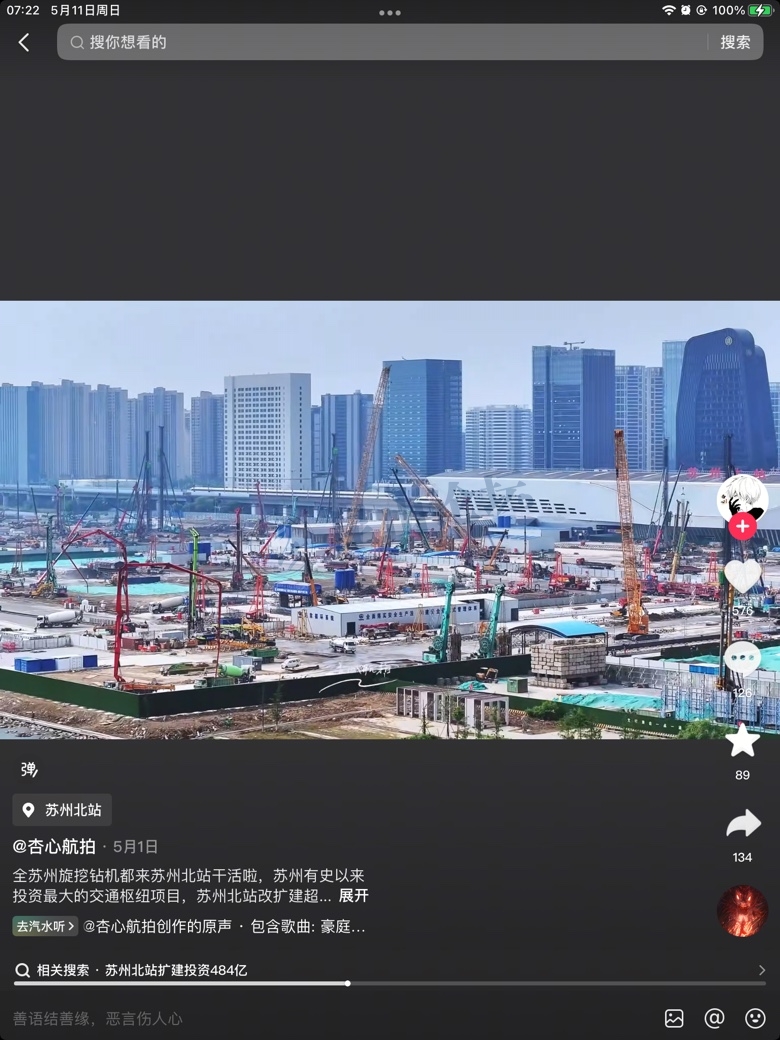Image resolution: width=780 pixels, height=1040 pixels.
Task: Open the emoji picker icon
Action: point(755,1018)
